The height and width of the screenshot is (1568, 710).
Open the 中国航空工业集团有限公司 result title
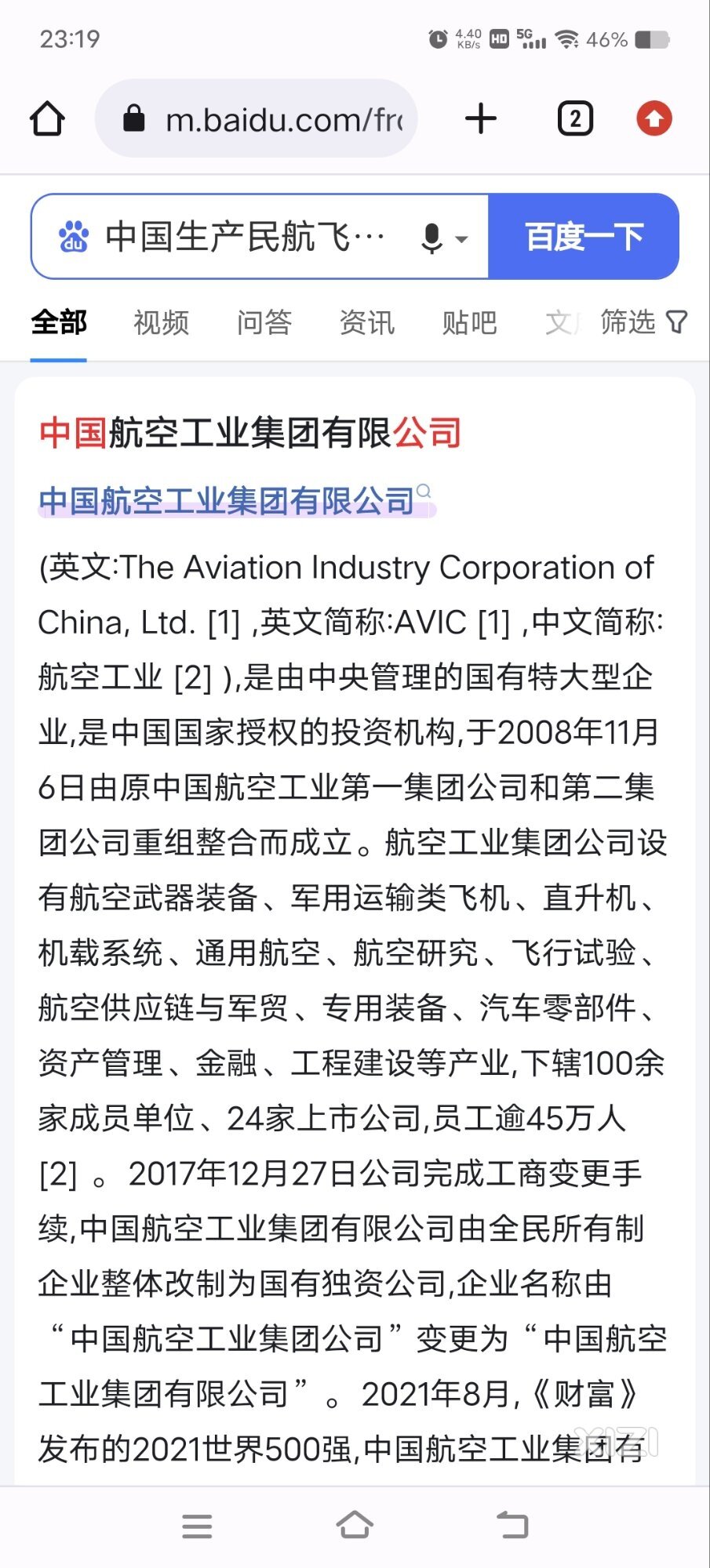pos(249,433)
